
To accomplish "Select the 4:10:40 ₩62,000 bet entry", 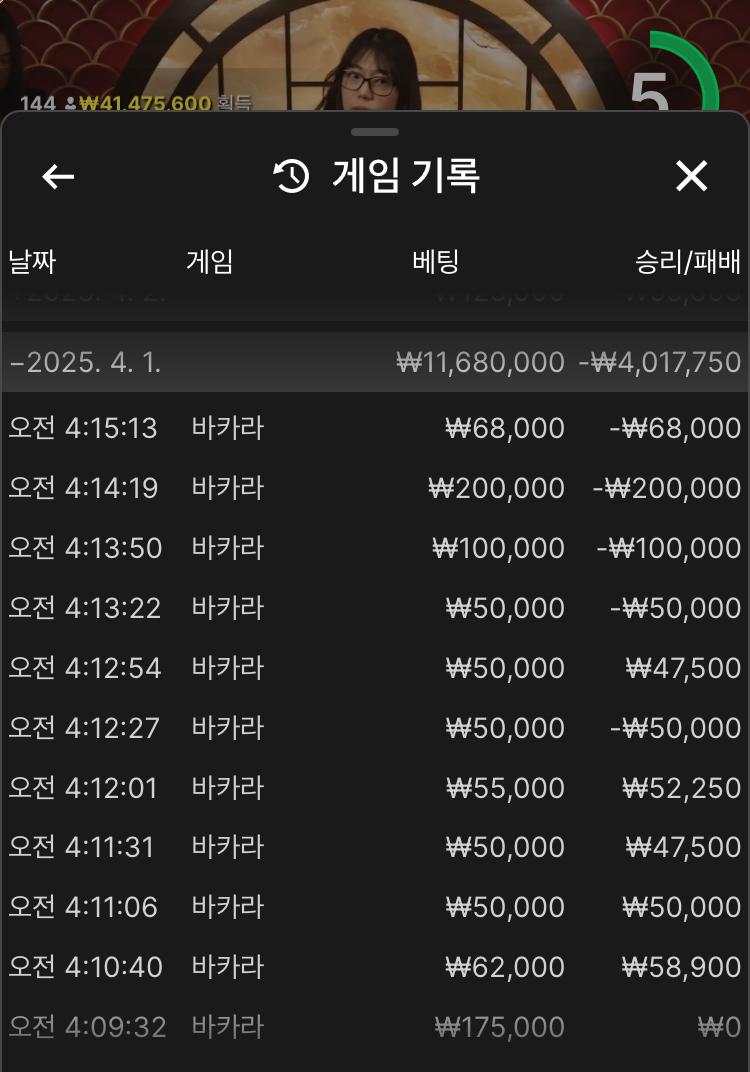I will pos(375,967).
